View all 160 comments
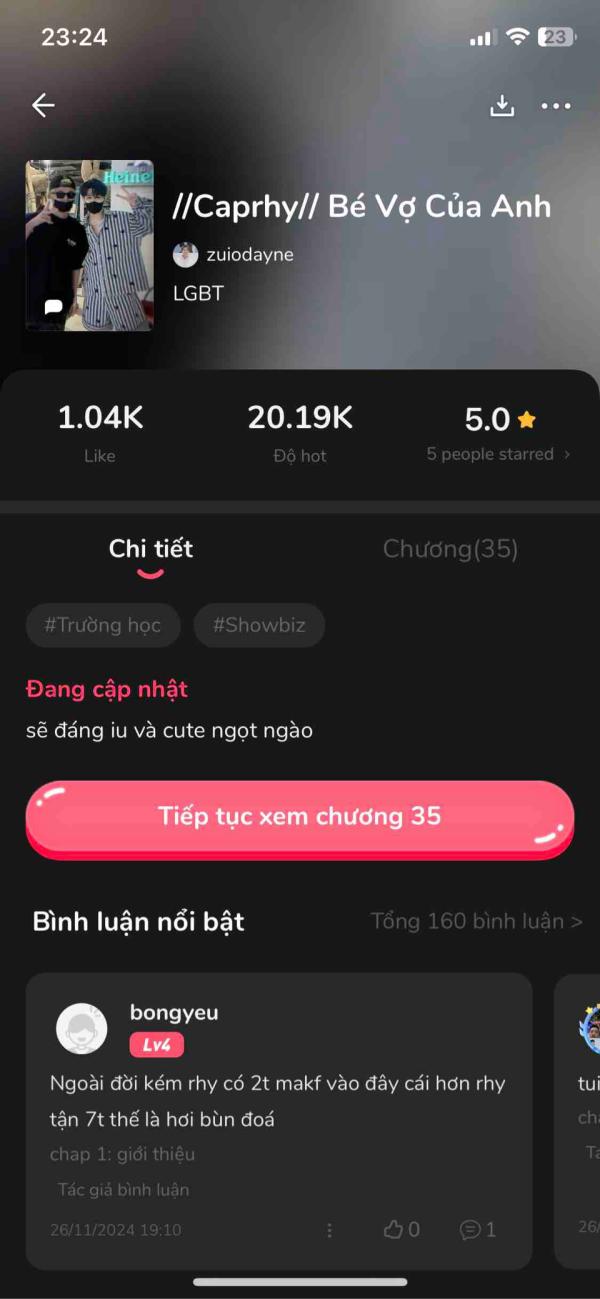This screenshot has height=1299, width=600. coord(476,921)
